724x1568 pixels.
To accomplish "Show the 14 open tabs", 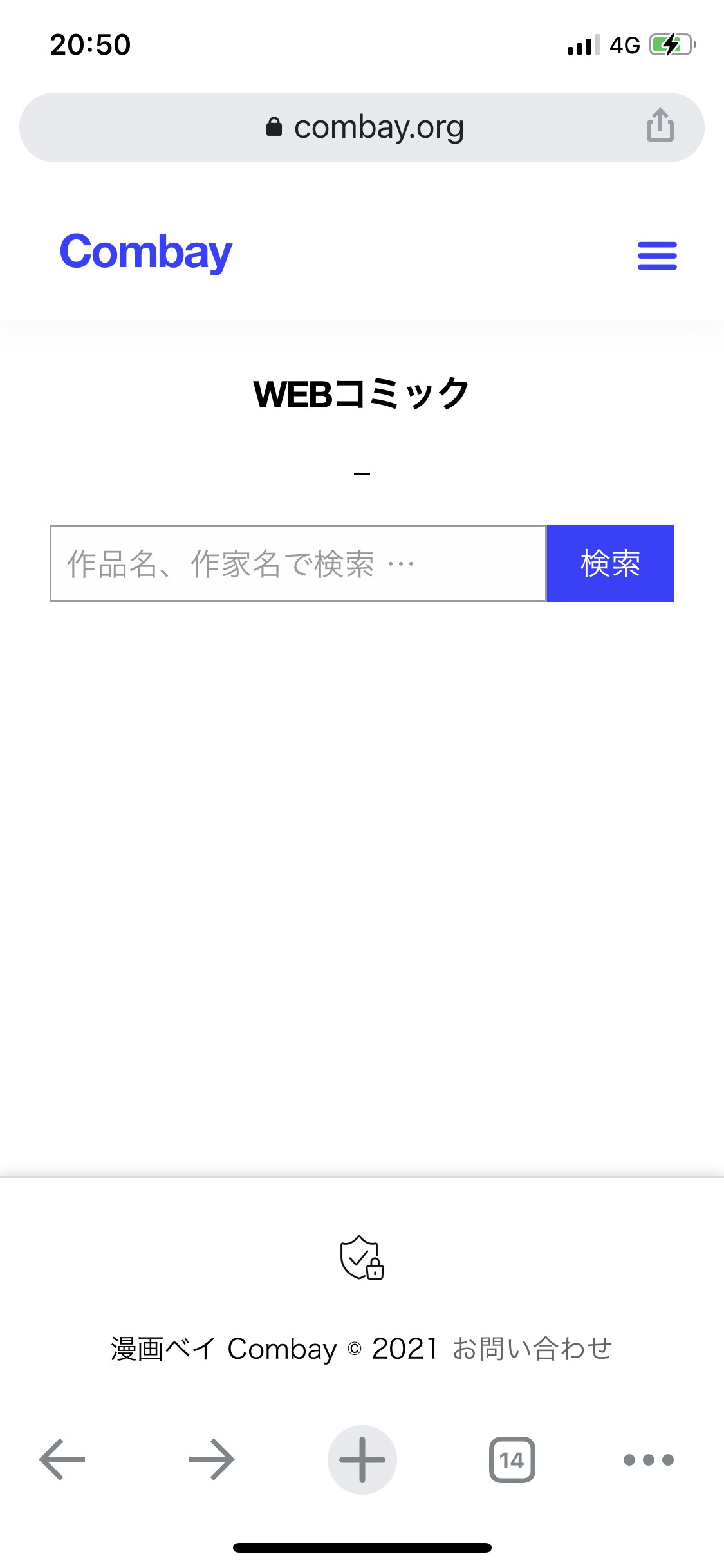I will pyautogui.click(x=512, y=1459).
